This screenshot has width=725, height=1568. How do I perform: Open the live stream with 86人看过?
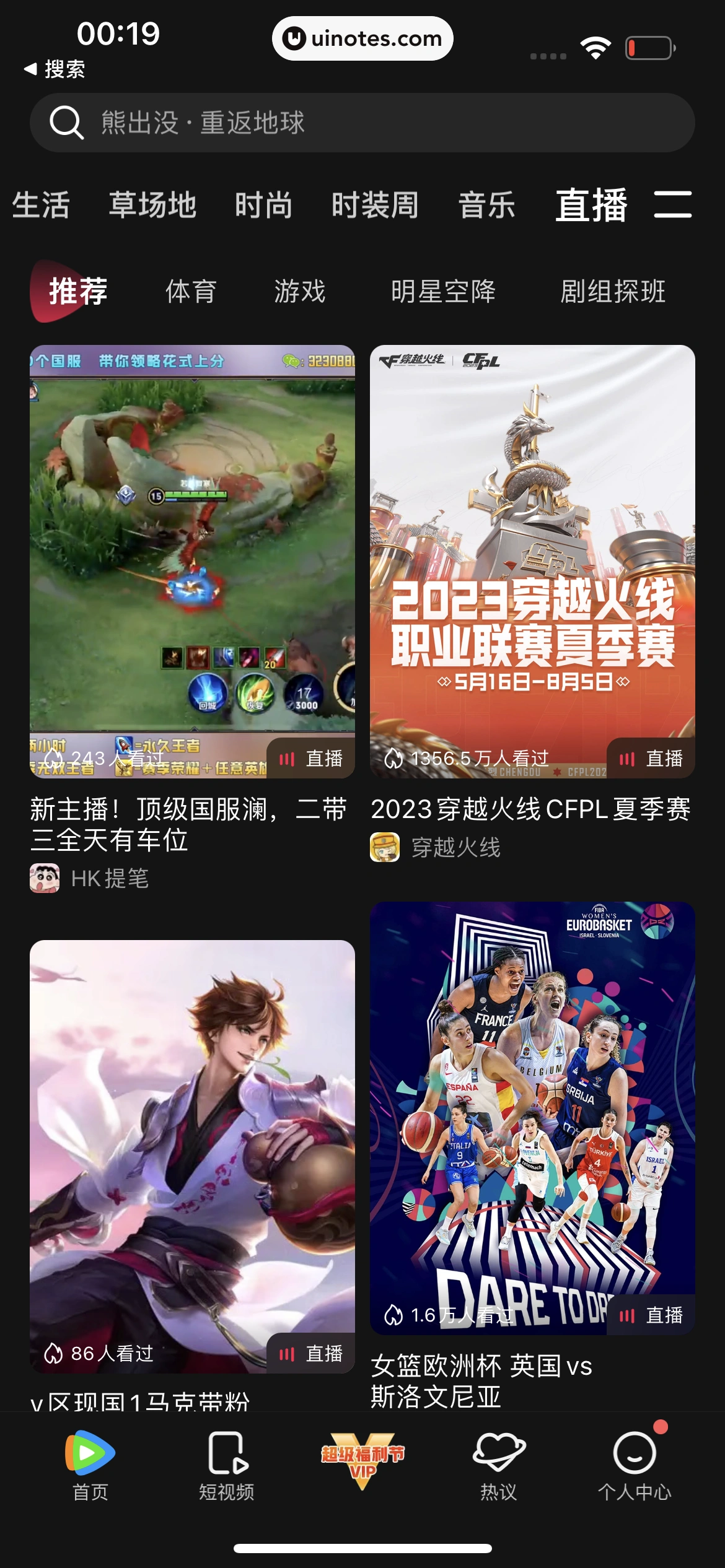[192, 1156]
